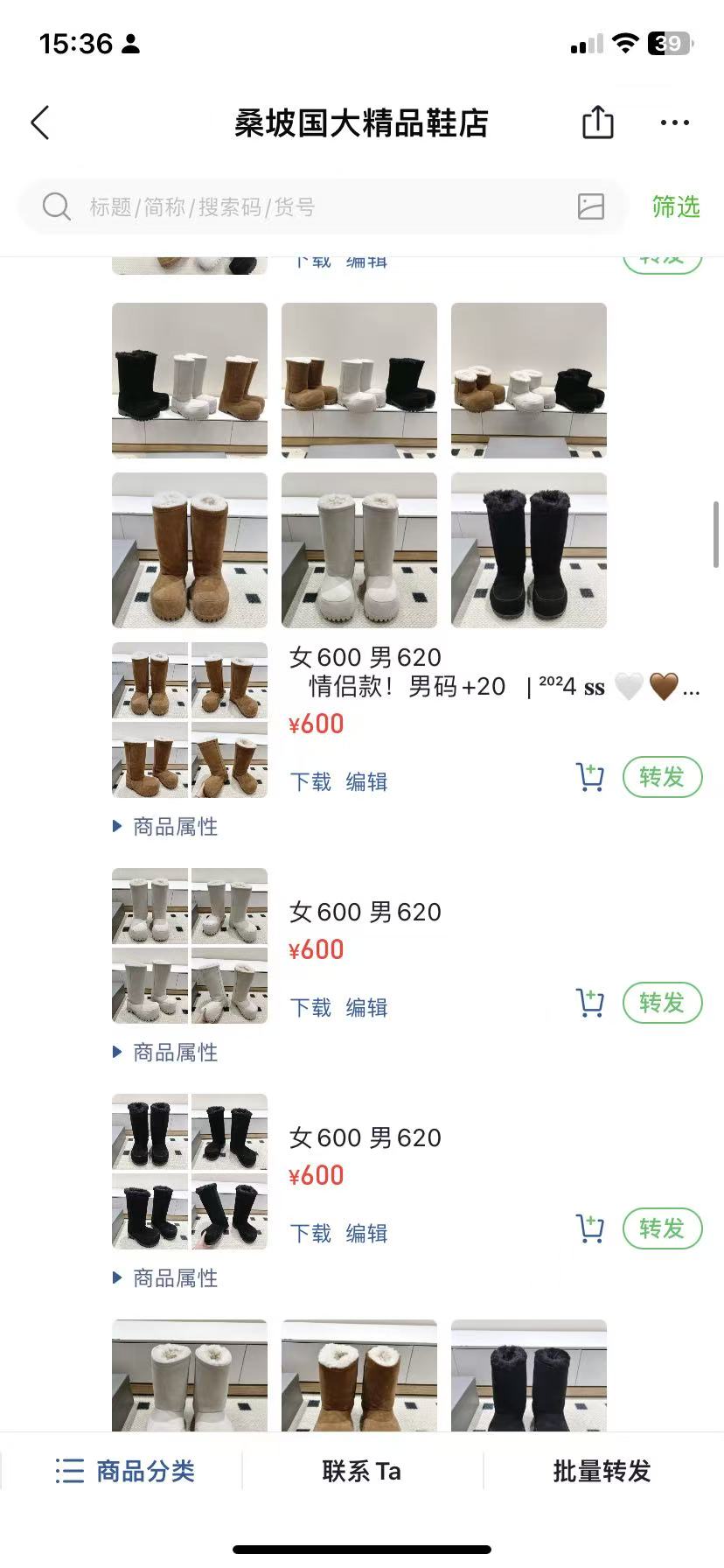Forward the white boots listing
The width and height of the screenshot is (724, 1568).
[662, 1003]
